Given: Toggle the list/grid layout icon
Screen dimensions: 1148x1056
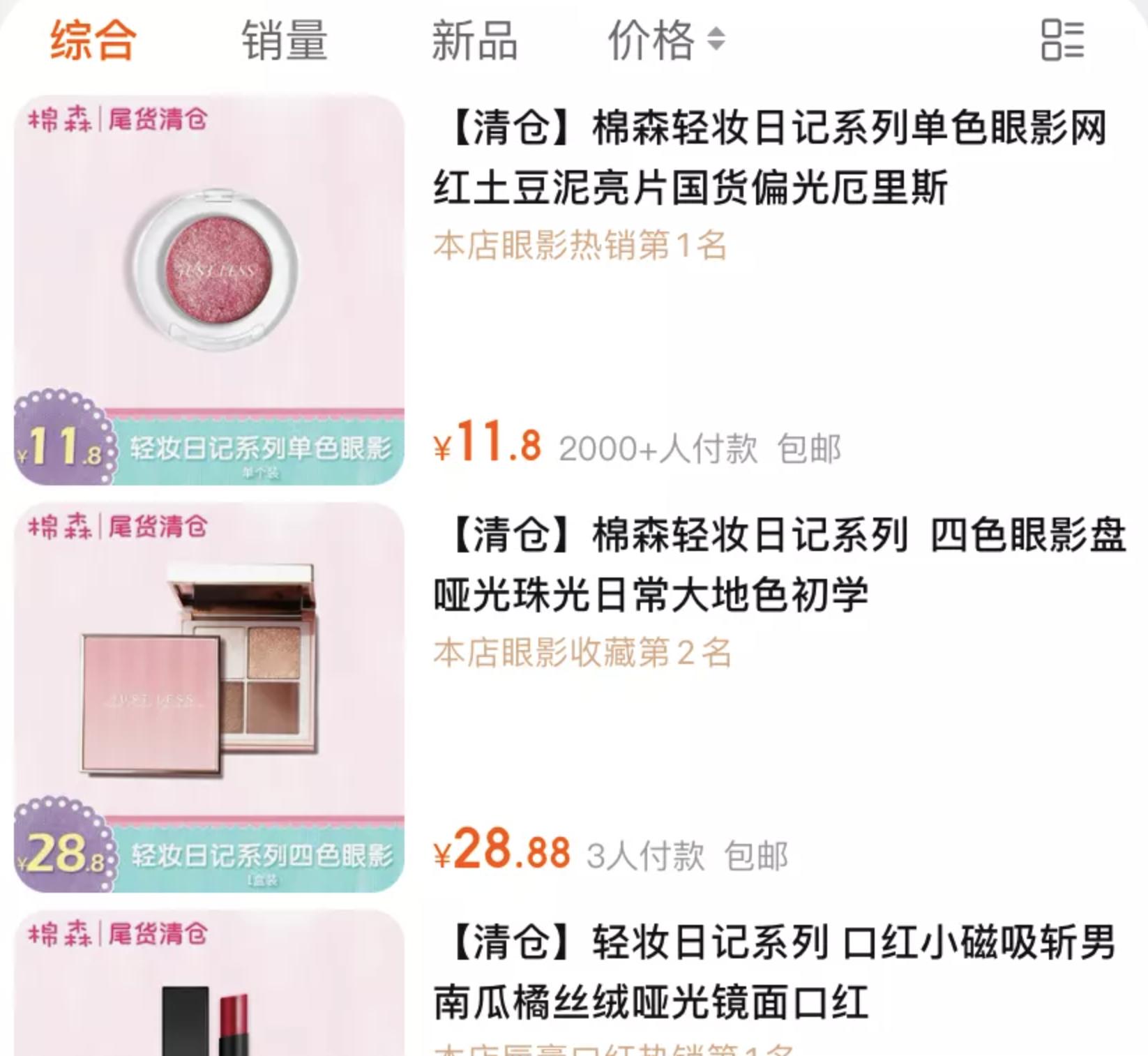Looking at the screenshot, I should [1062, 40].
